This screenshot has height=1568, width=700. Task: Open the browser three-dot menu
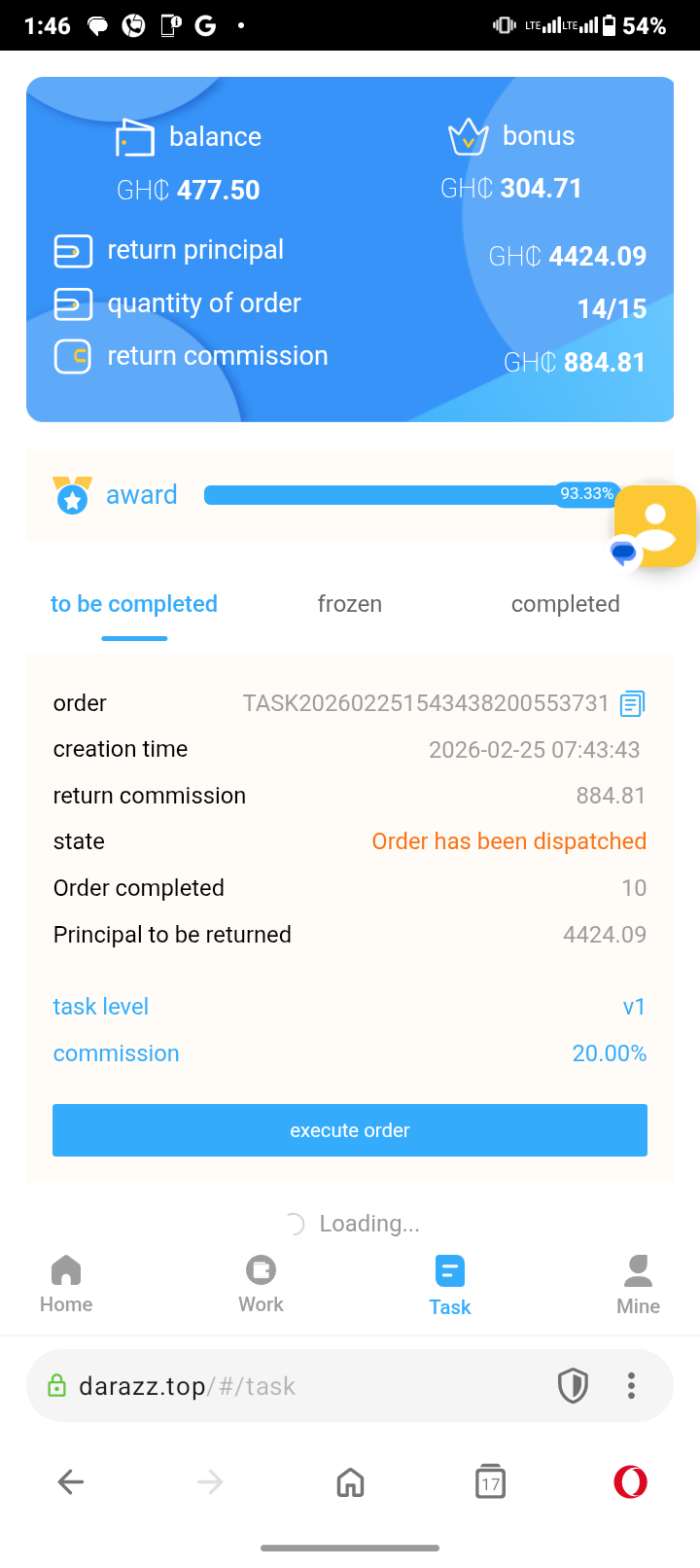631,1385
